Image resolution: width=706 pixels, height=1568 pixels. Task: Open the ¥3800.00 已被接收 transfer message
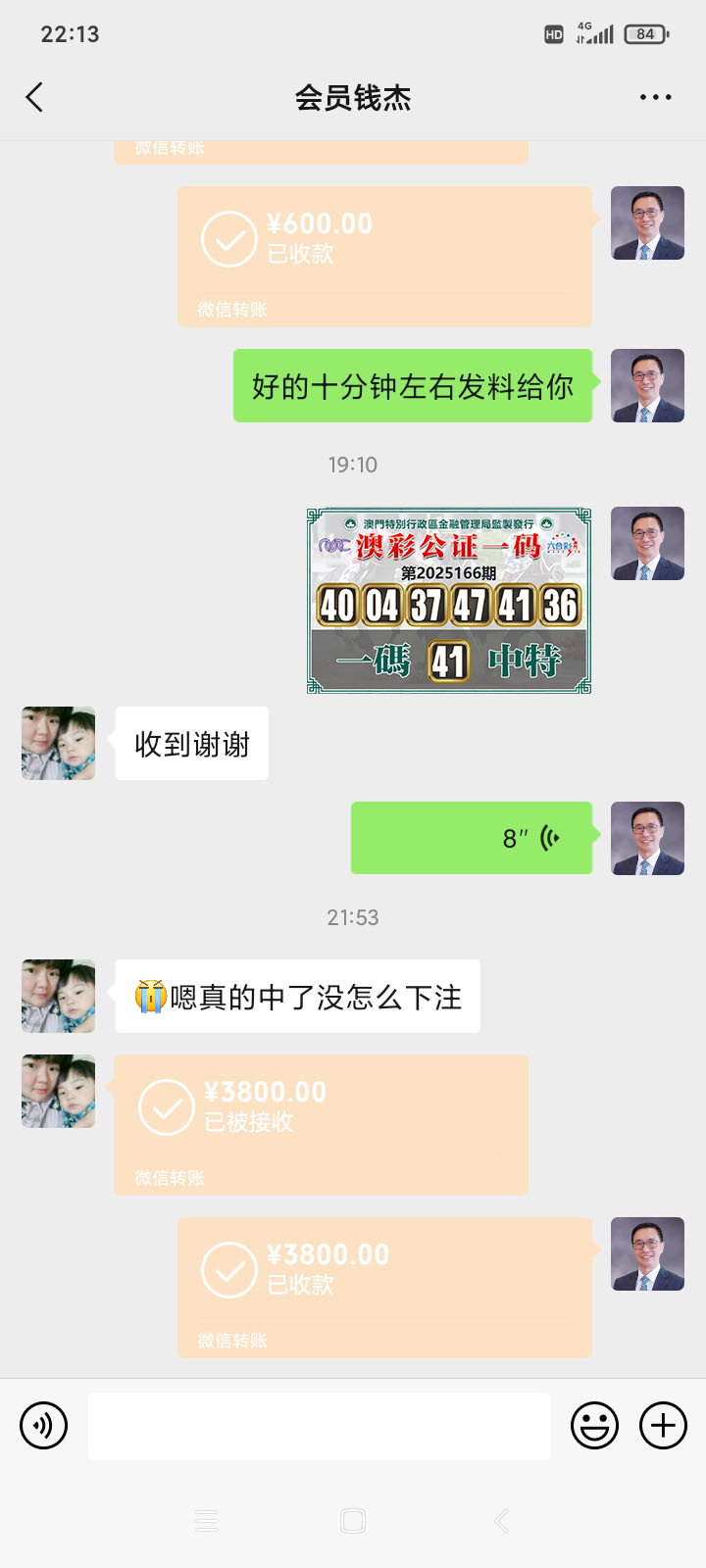[x=321, y=1124]
